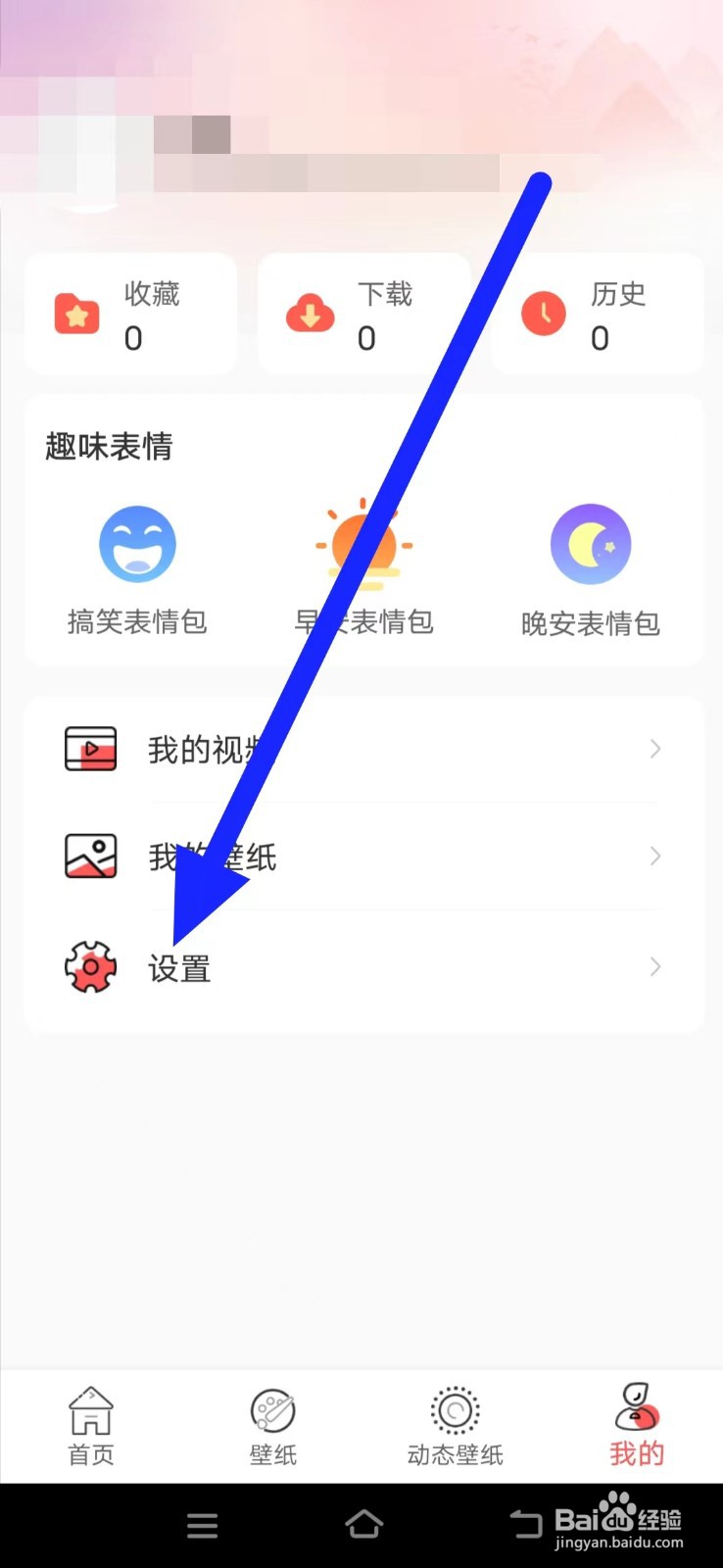The height and width of the screenshot is (1568, 723).
Task: Click the 我的视频 video icon
Action: pyautogui.click(x=90, y=749)
